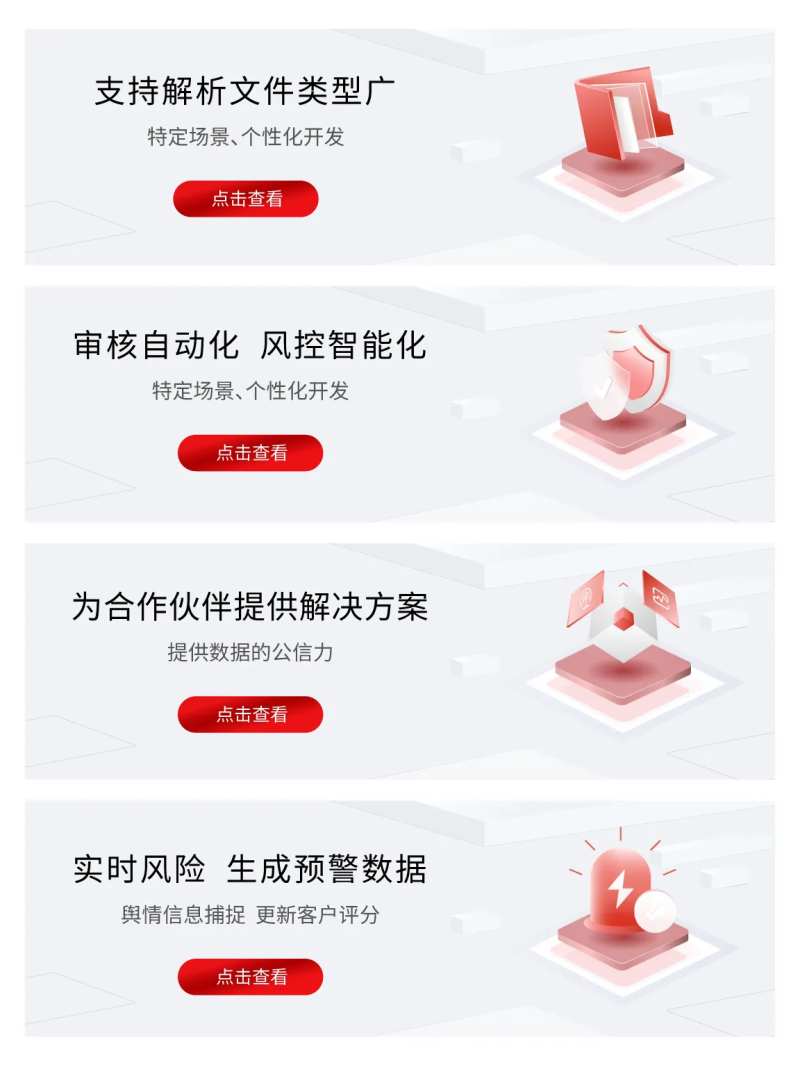Click the subtitle 舆情信息捕捉 更新客户评分

(x=248, y=918)
